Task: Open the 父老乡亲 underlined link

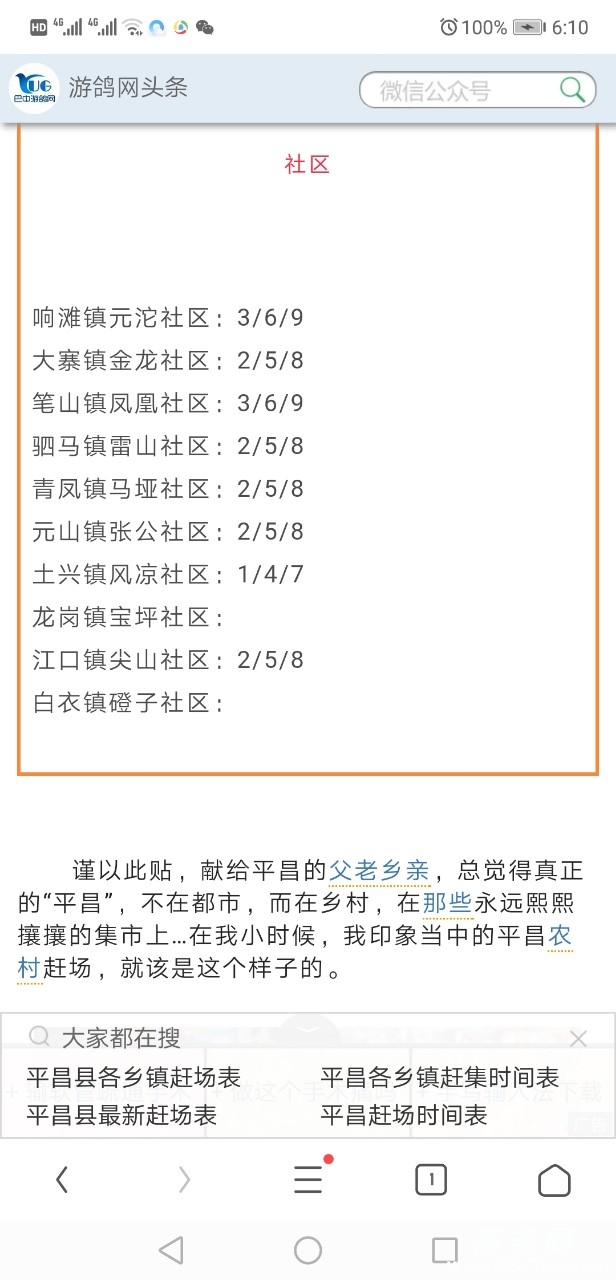Action: point(379,870)
